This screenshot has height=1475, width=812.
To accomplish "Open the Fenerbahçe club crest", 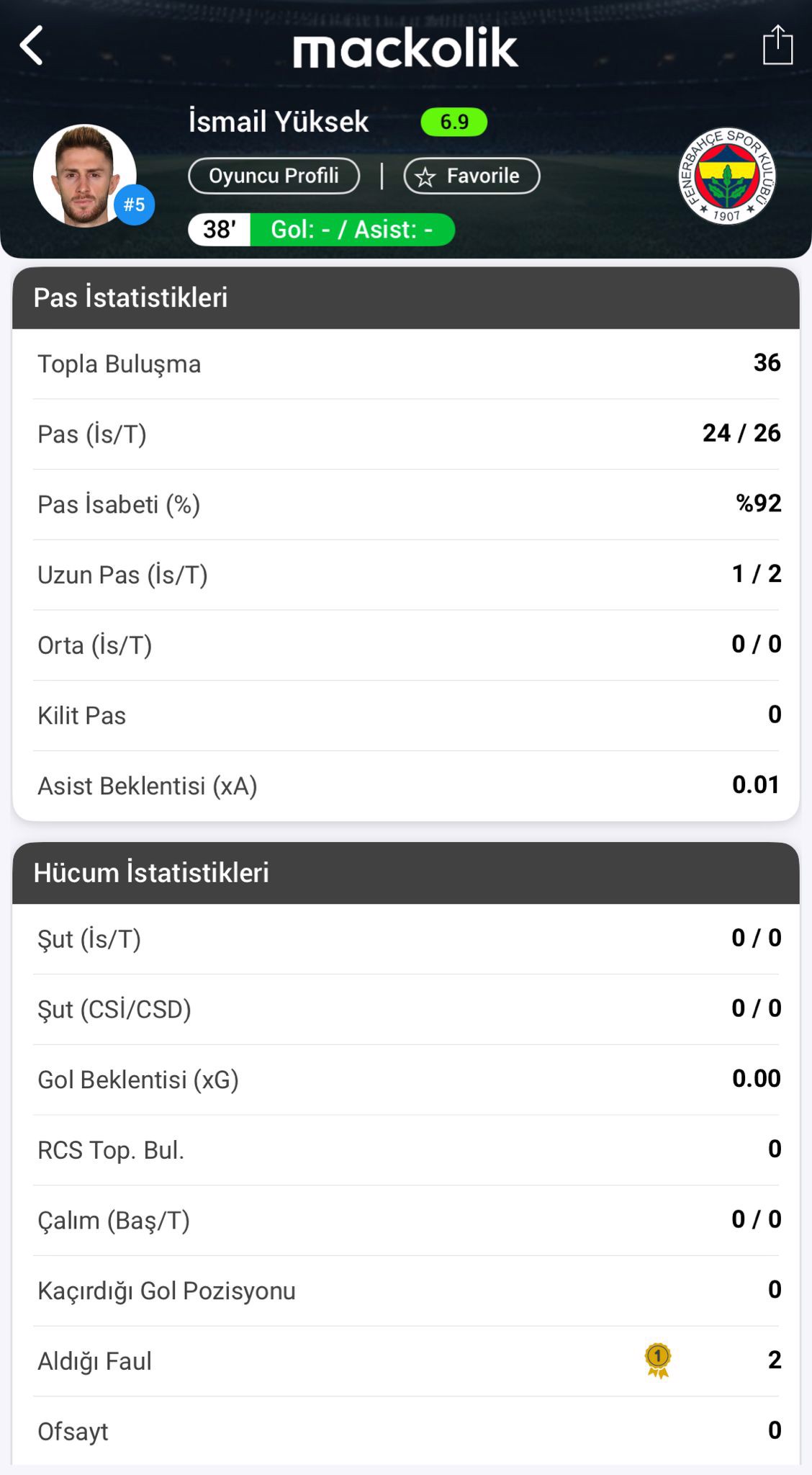I will pos(727,176).
